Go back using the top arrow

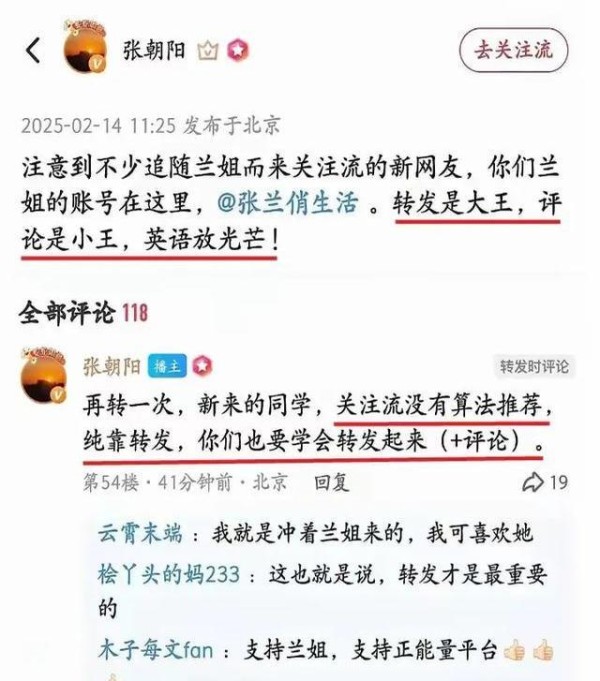[x=33, y=50]
